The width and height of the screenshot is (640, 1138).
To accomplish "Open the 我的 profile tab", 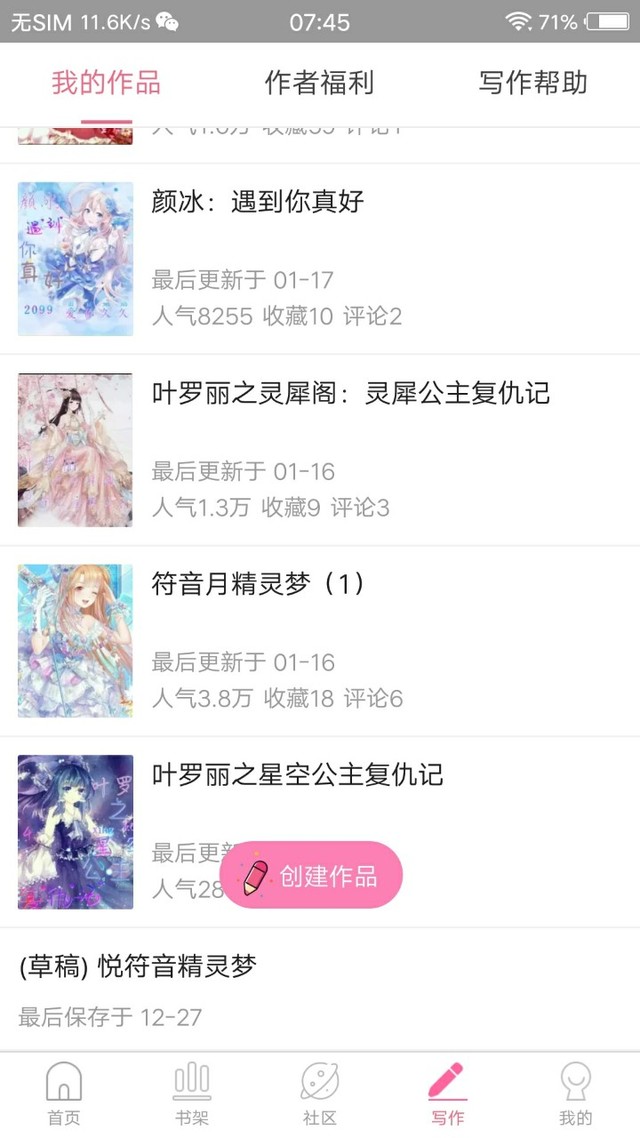I will pyautogui.click(x=576, y=1094).
